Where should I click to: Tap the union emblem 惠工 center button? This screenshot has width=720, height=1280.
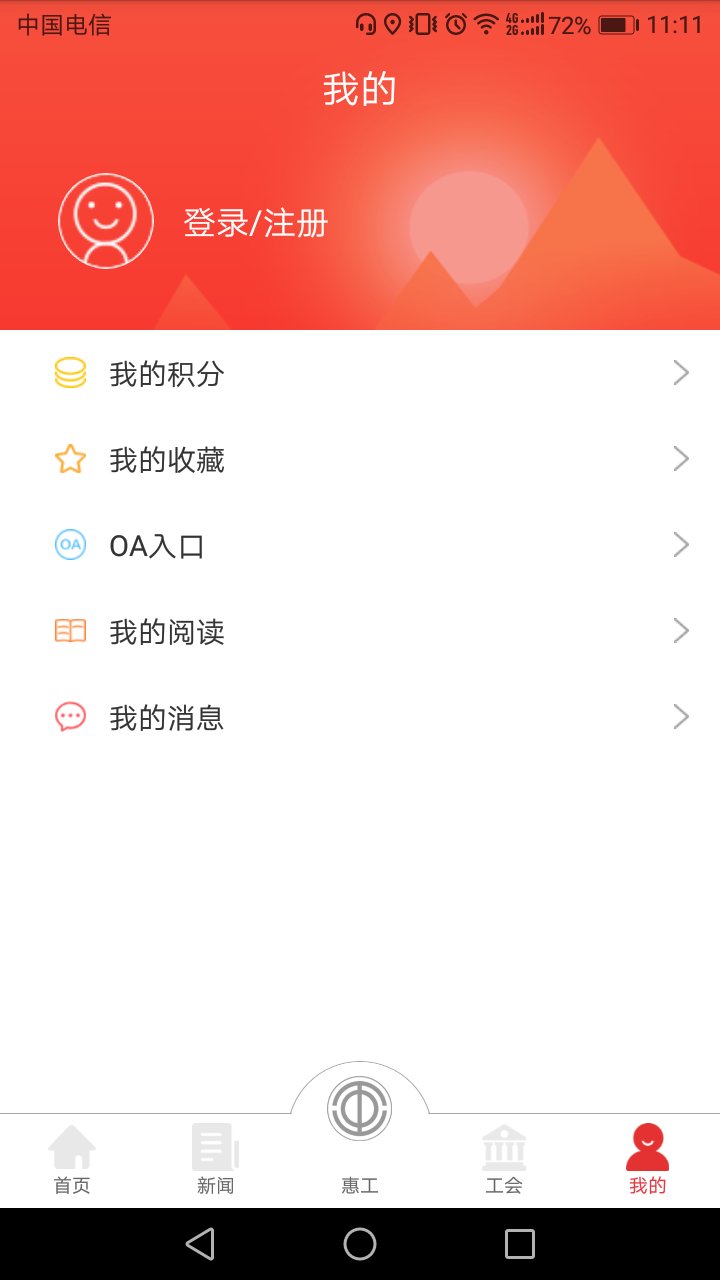click(x=359, y=1108)
